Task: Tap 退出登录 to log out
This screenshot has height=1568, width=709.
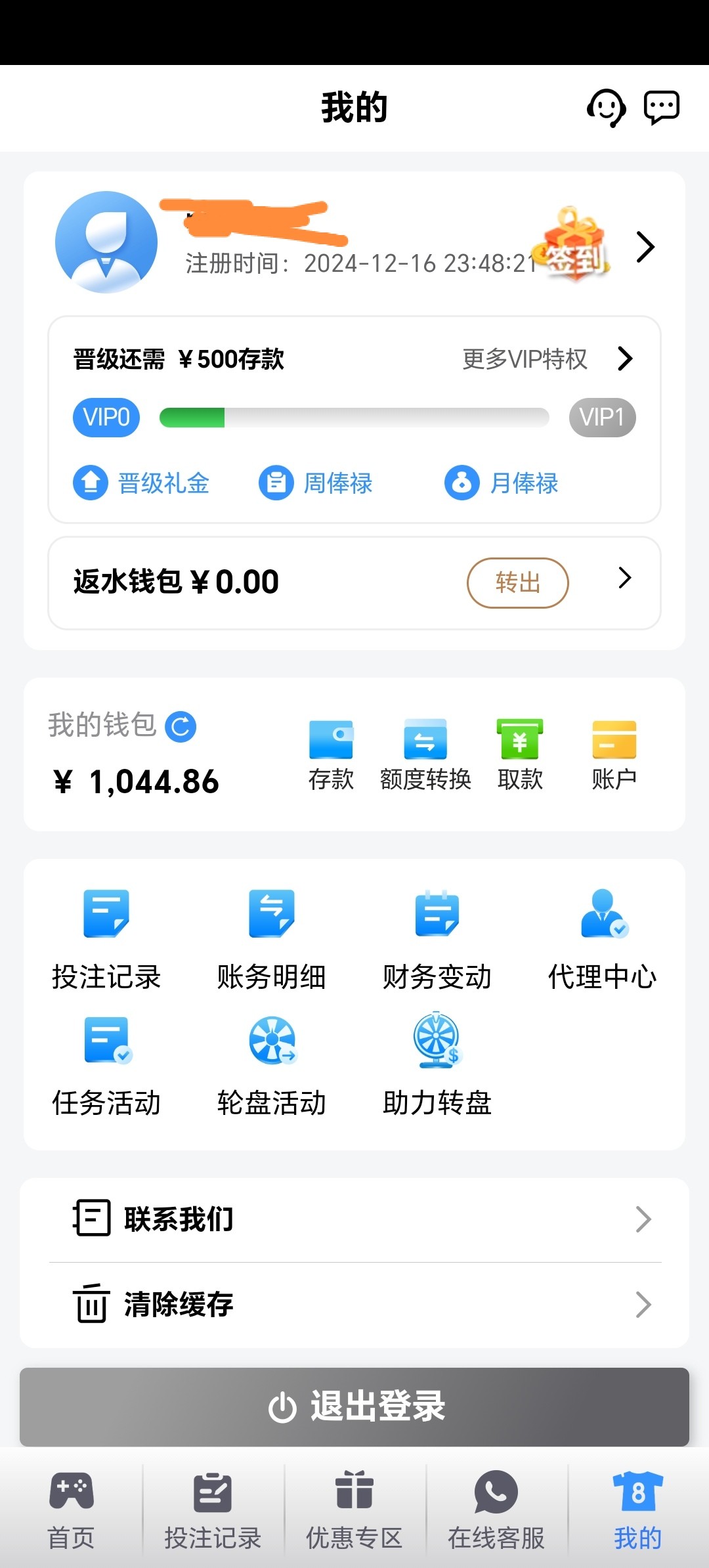Action: click(354, 1406)
